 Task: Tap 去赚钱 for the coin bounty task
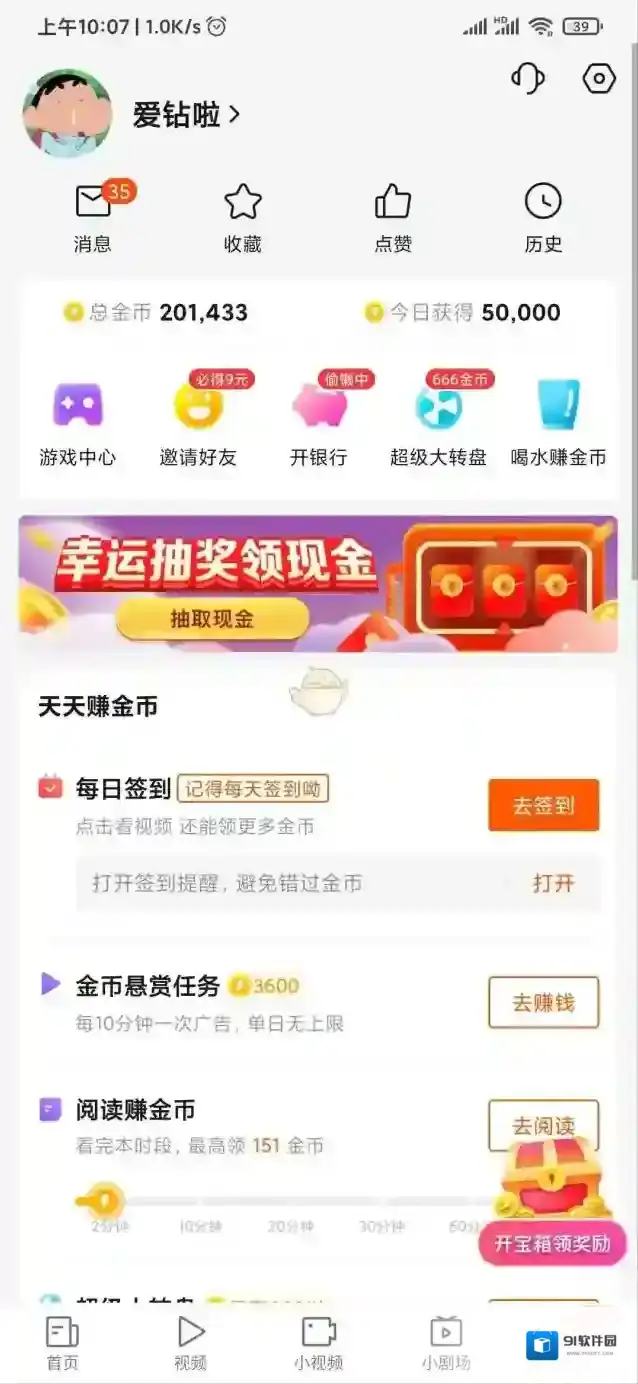click(543, 1002)
